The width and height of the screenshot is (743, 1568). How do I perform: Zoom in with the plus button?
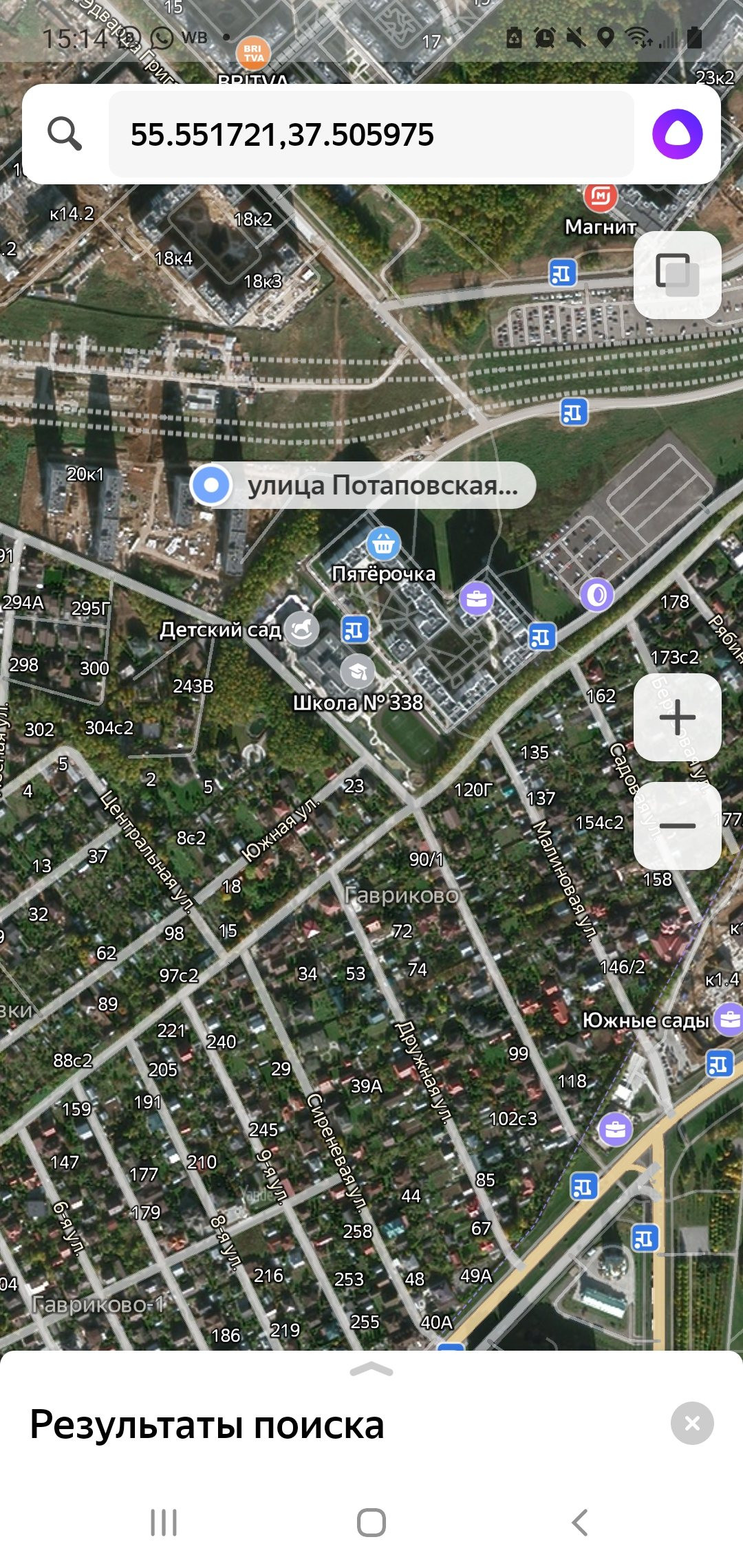click(677, 717)
